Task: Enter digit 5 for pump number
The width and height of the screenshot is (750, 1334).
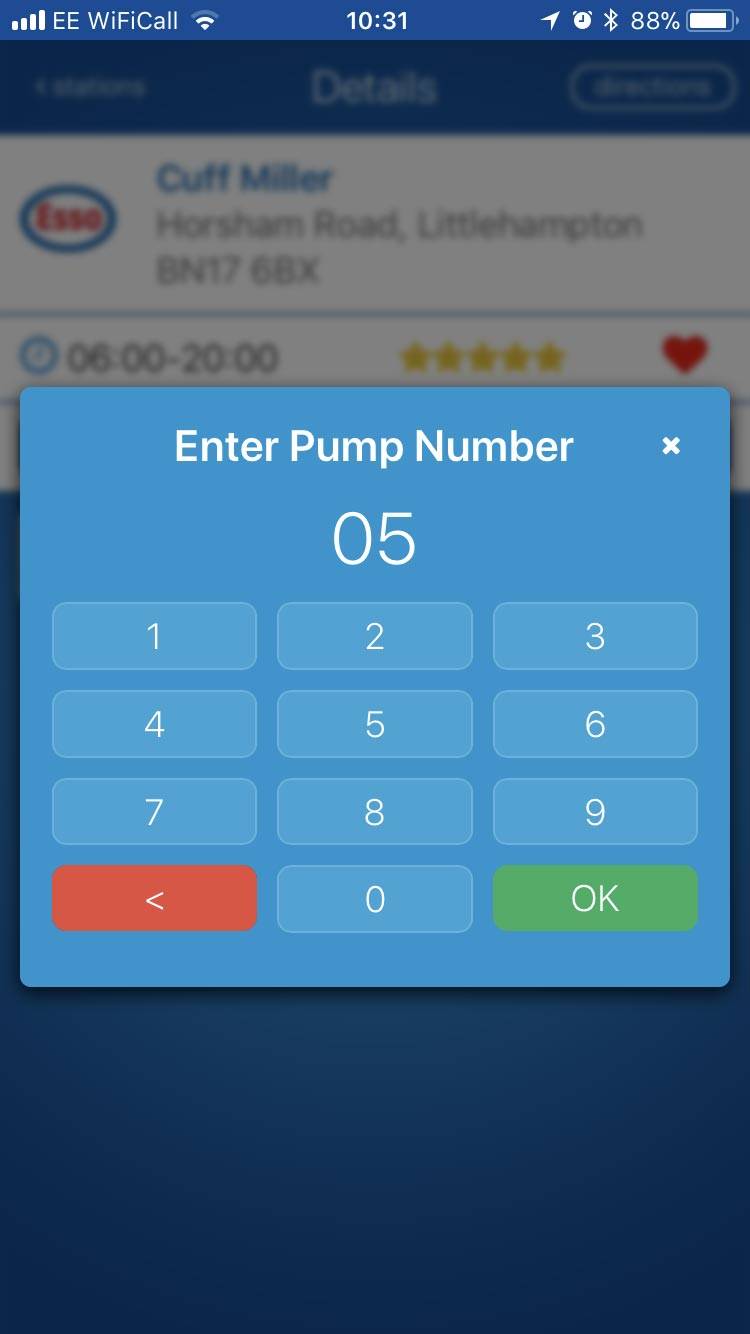Action: [374, 724]
